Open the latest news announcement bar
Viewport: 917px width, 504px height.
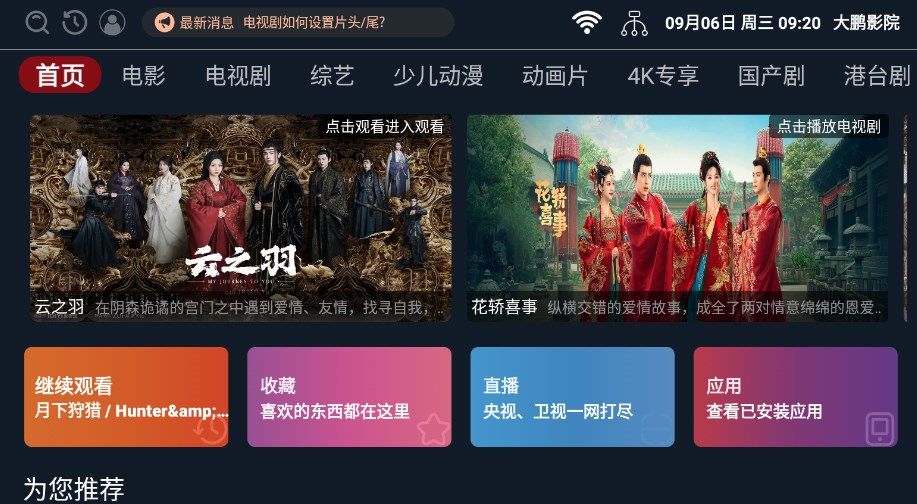click(297, 22)
